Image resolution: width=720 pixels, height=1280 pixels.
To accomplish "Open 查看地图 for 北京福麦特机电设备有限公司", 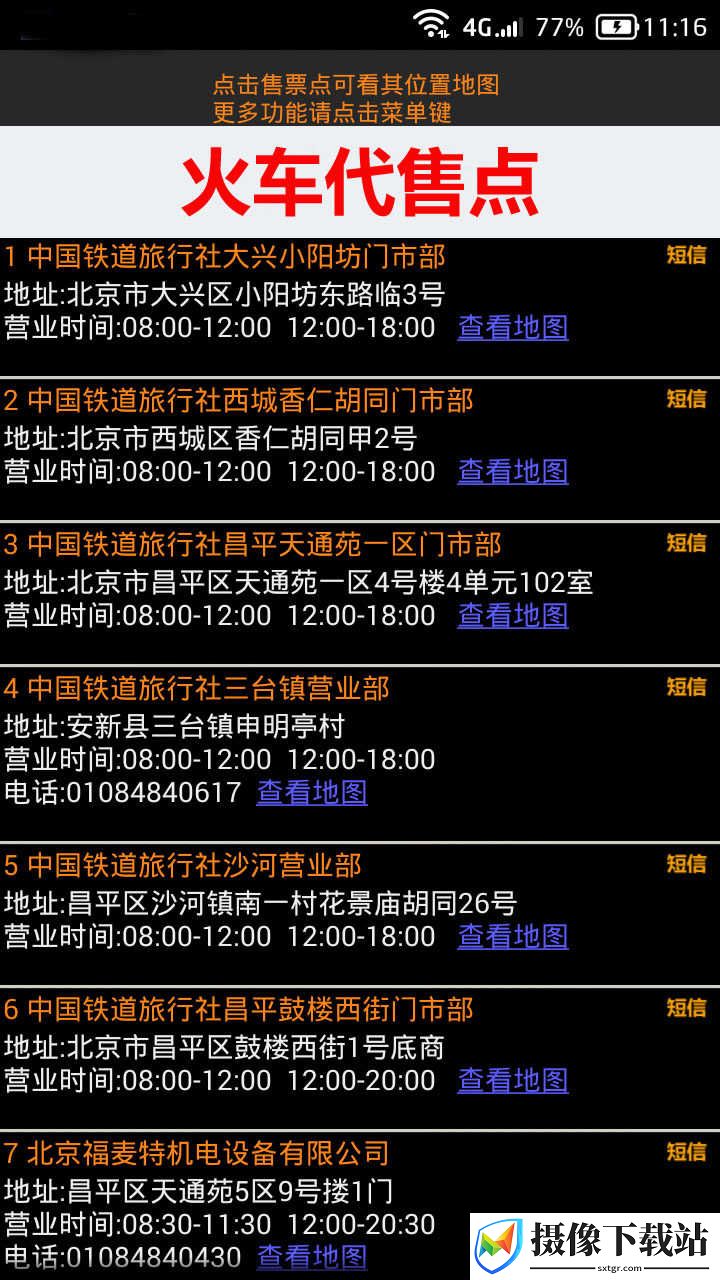I will [x=312, y=1257].
